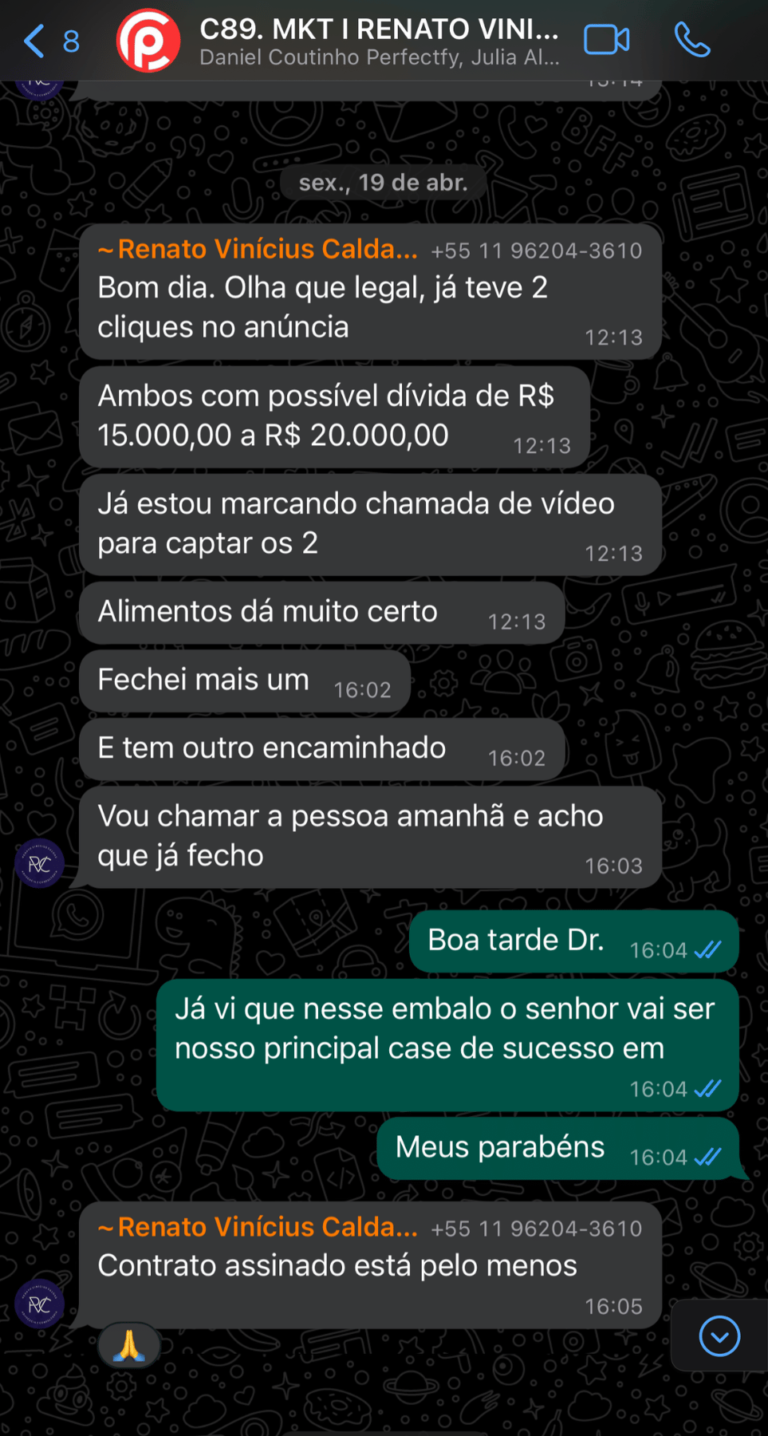Tap the praying hands reaction
The width and height of the screenshot is (768, 1436).
coord(129,1346)
